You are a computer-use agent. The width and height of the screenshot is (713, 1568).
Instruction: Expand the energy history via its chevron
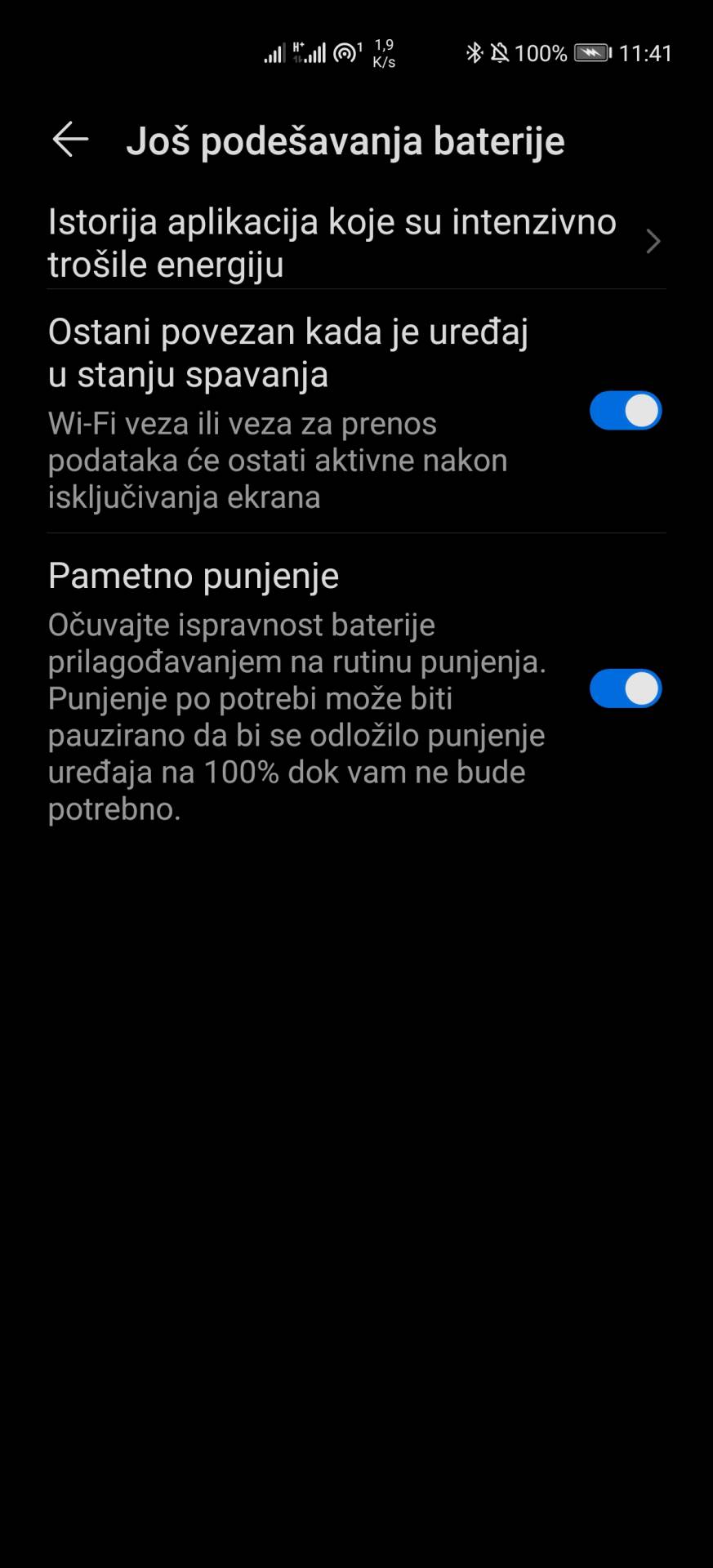[x=653, y=242]
